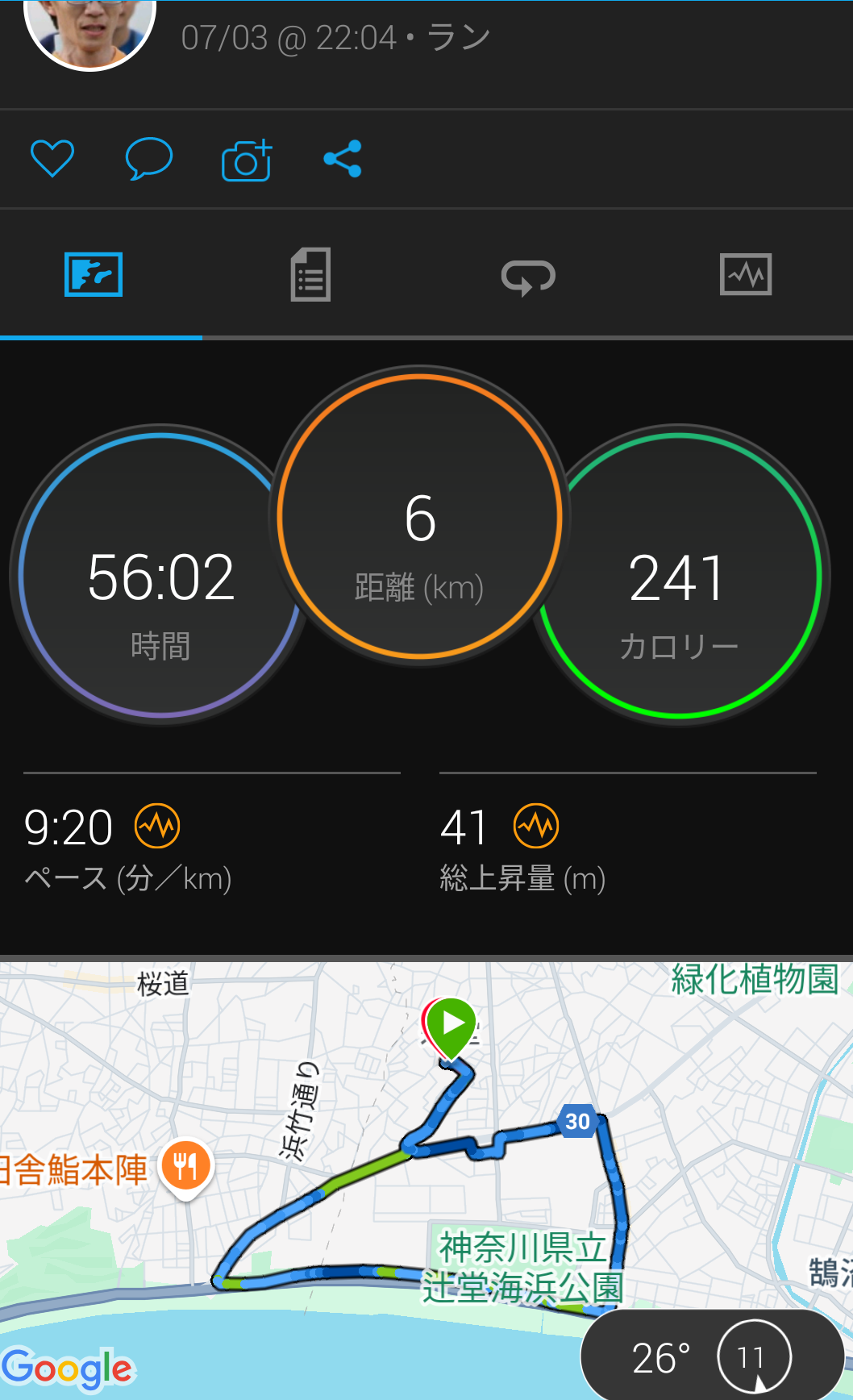Screen dimensions: 853x1400
Task: Like this run activity with the heart
Action: (52, 159)
